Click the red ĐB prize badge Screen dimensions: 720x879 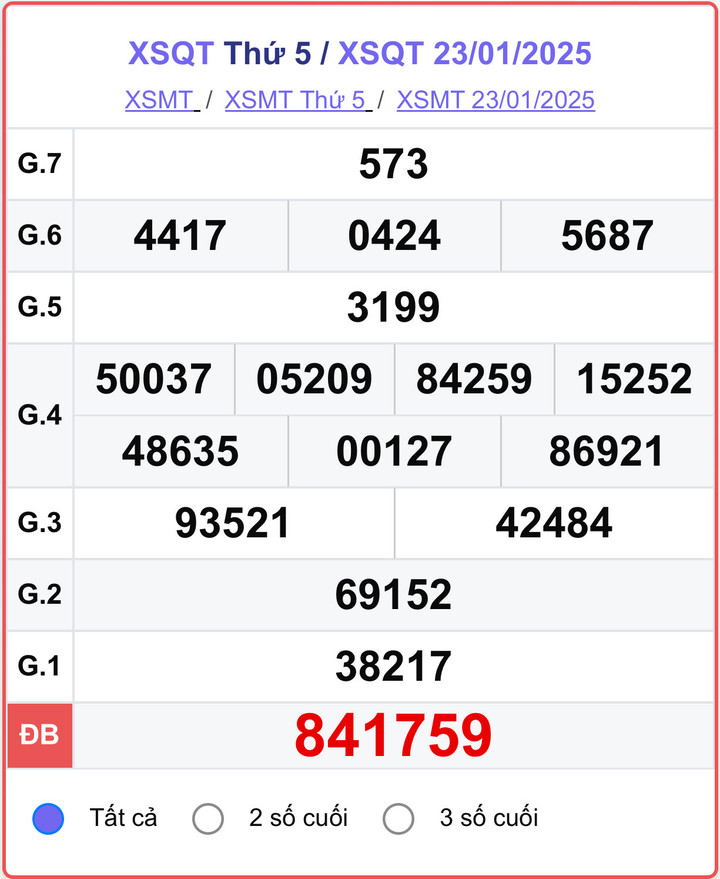tap(40, 736)
